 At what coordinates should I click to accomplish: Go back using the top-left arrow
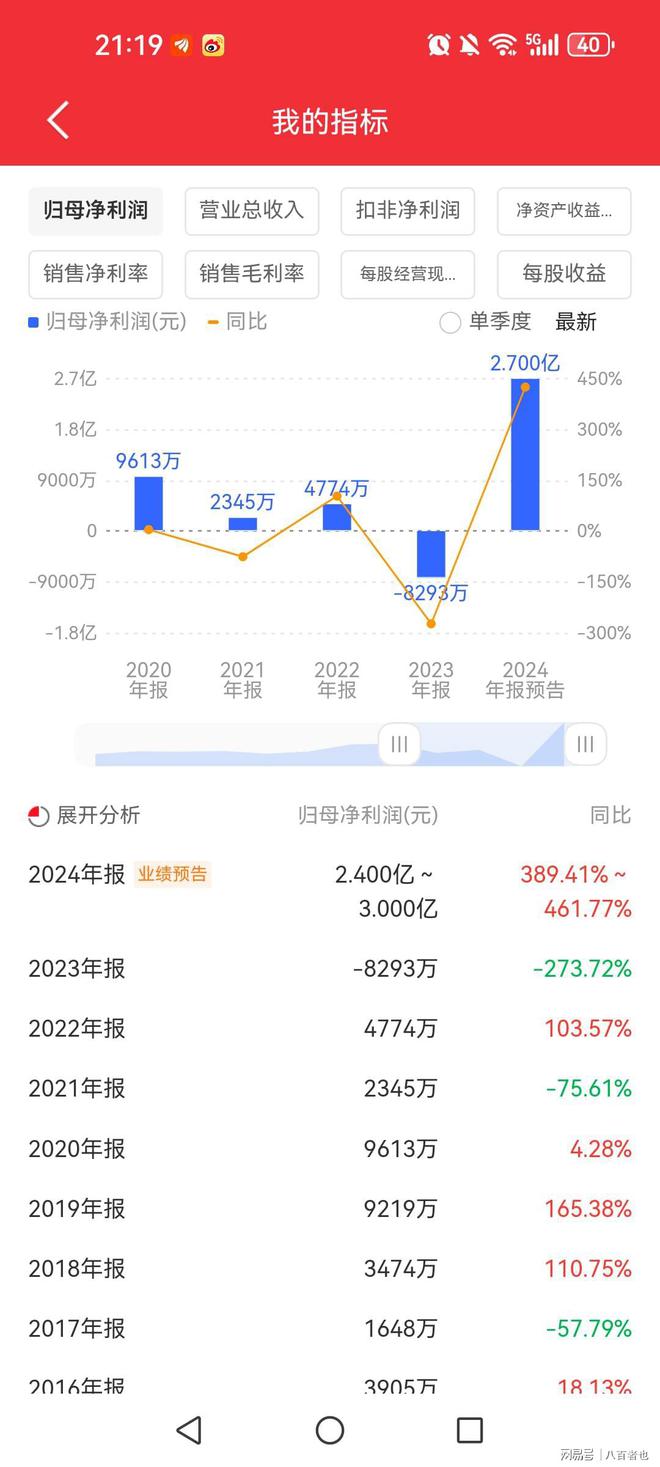tap(58, 121)
